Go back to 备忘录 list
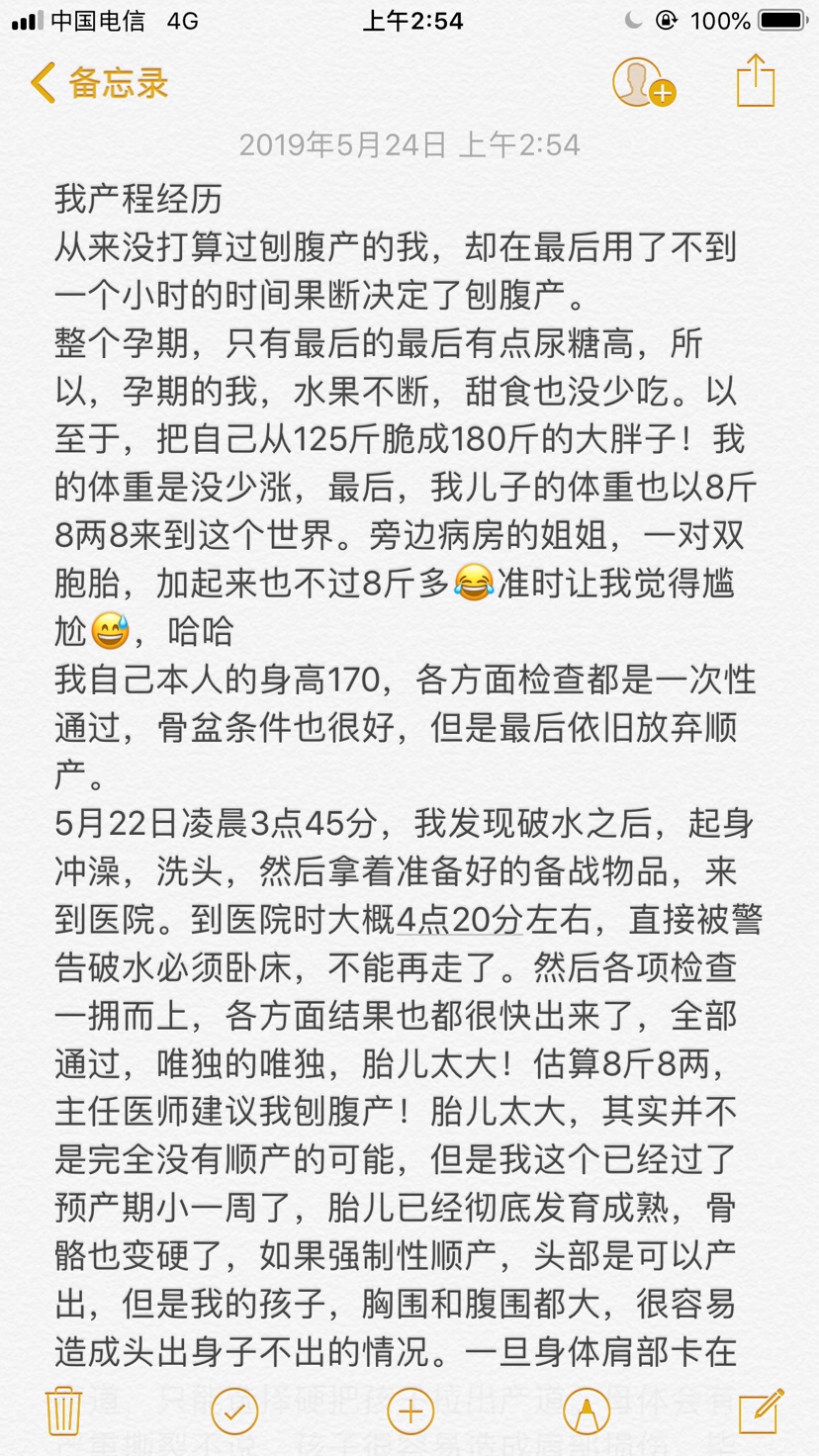819x1456 pixels. tap(99, 83)
